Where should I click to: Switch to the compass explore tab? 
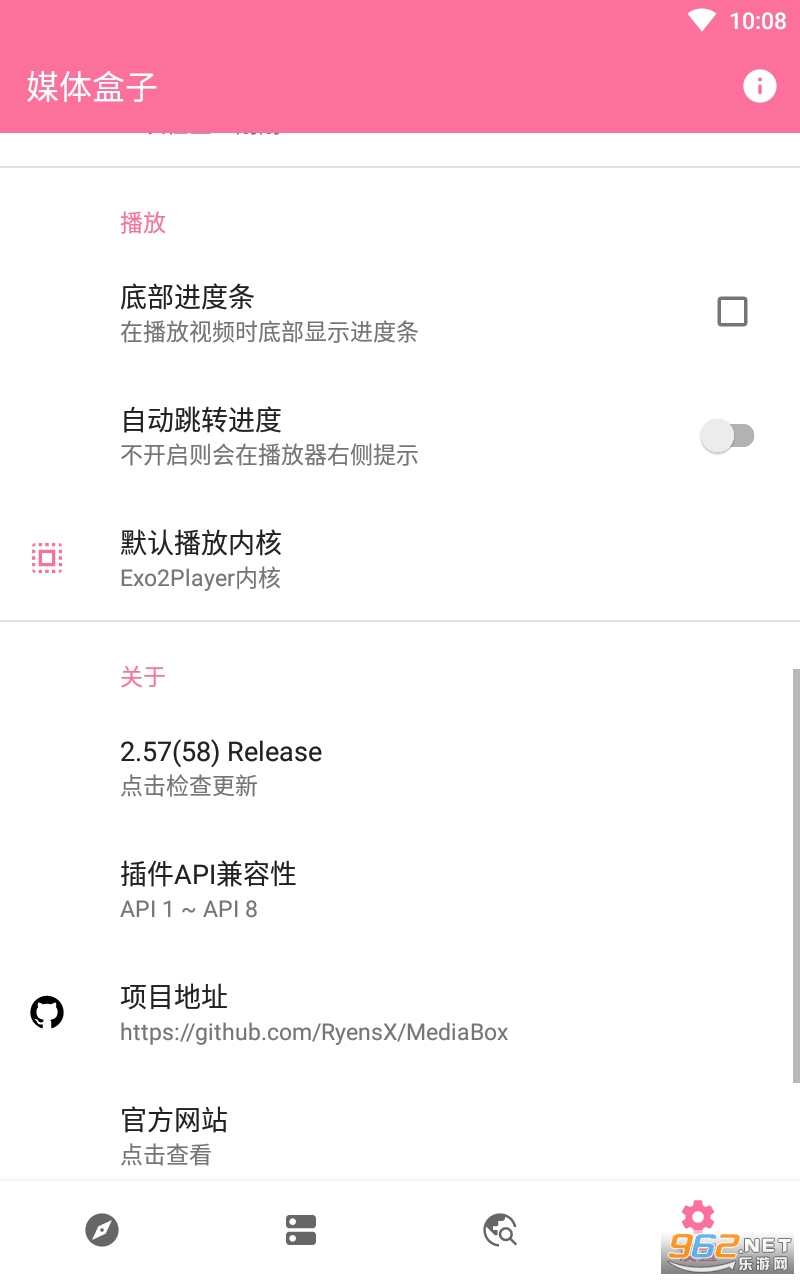(x=102, y=1229)
